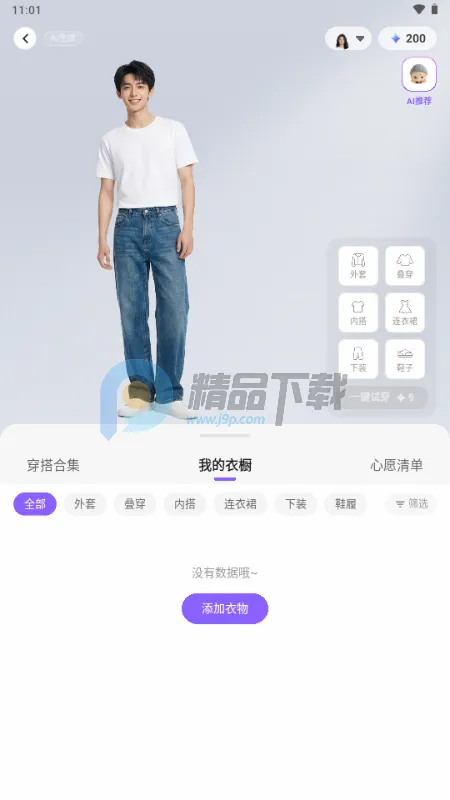450x800 pixels.
Task: Select the 下装 clothing slot
Action: [x=358, y=359]
